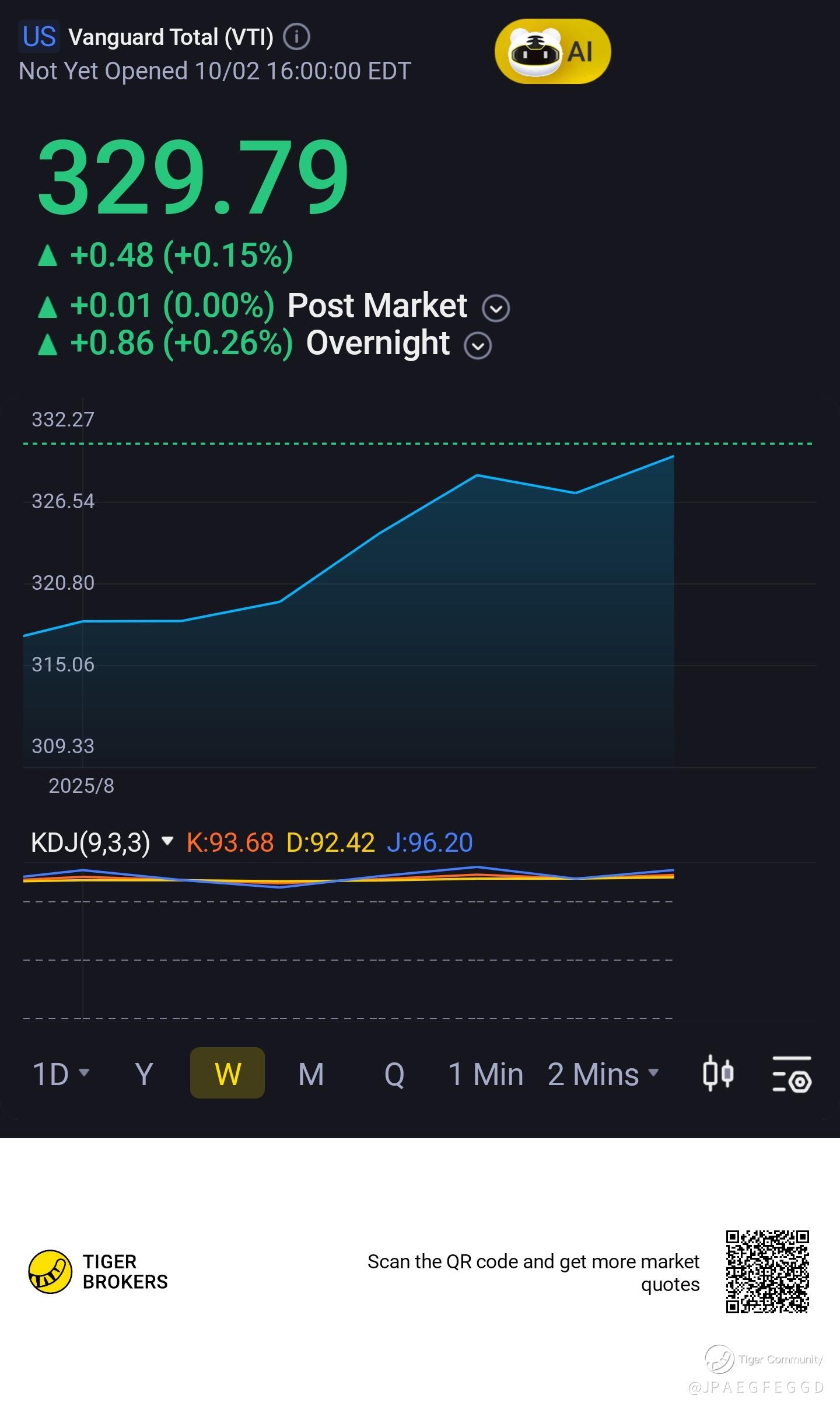The image size is (840, 1406).
Task: Open the 2 Mins interval dropdown
Action: [603, 1074]
